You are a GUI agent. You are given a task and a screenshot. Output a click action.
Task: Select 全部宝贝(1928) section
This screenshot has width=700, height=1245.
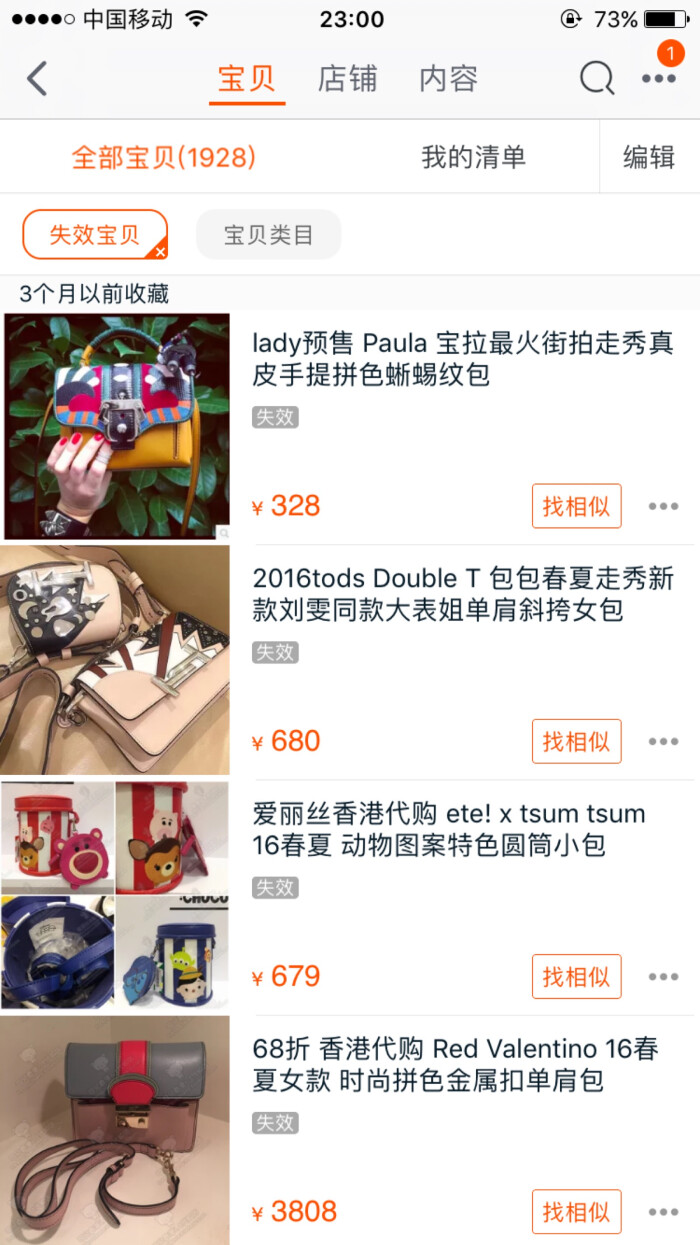pyautogui.click(x=164, y=157)
